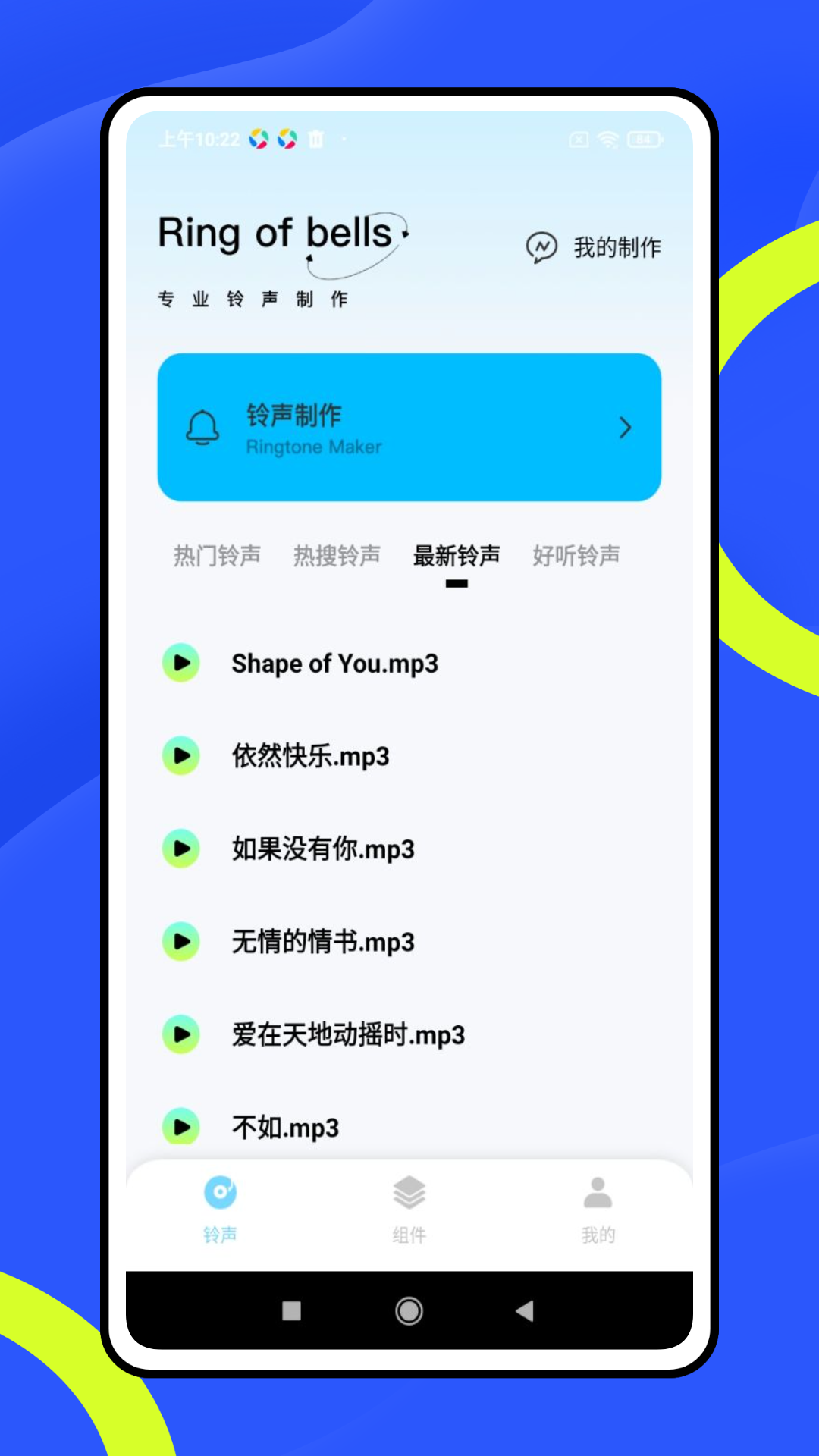This screenshot has width=819, height=1456.
Task: Switch to the 热门铃声 tab
Action: [x=216, y=556]
